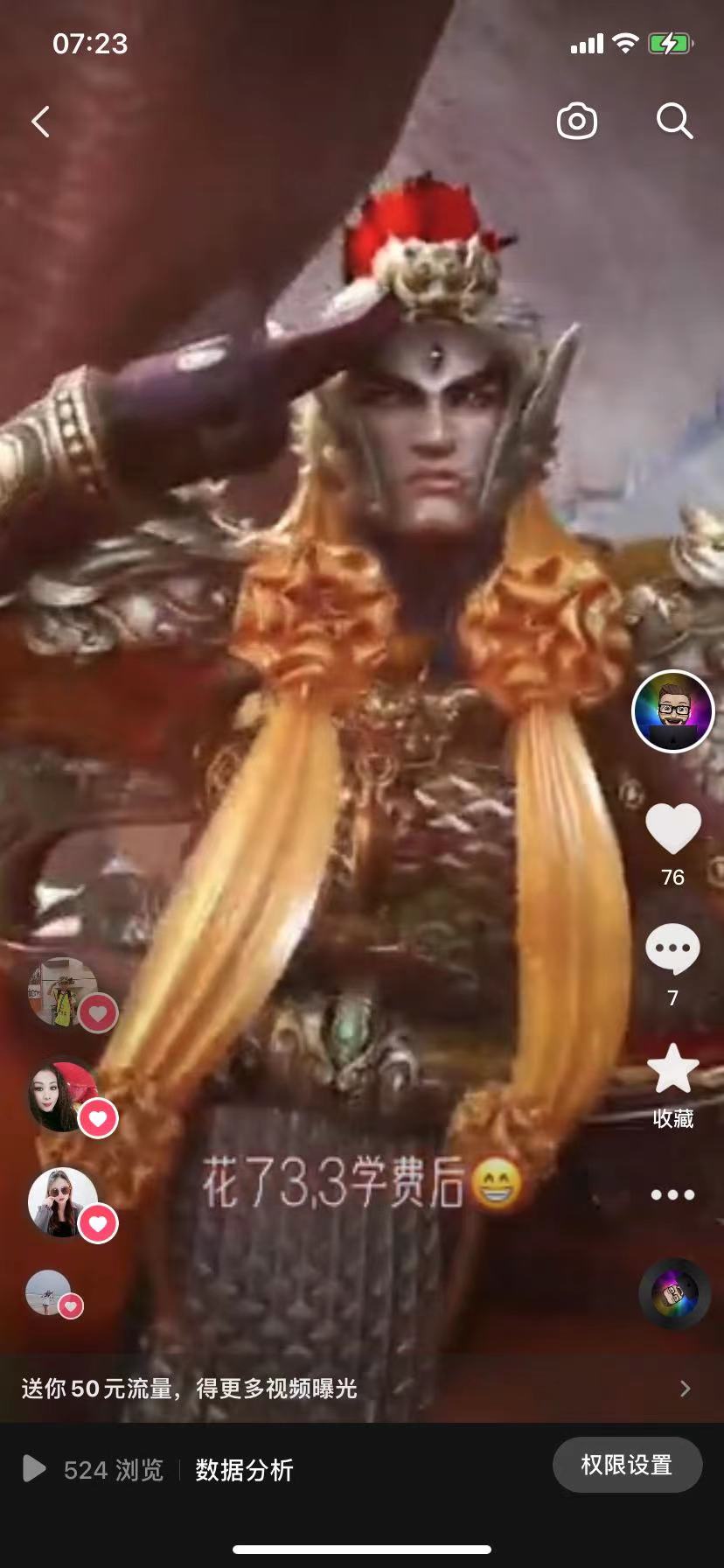
Task: Open the creator's profile avatar
Action: [672, 711]
